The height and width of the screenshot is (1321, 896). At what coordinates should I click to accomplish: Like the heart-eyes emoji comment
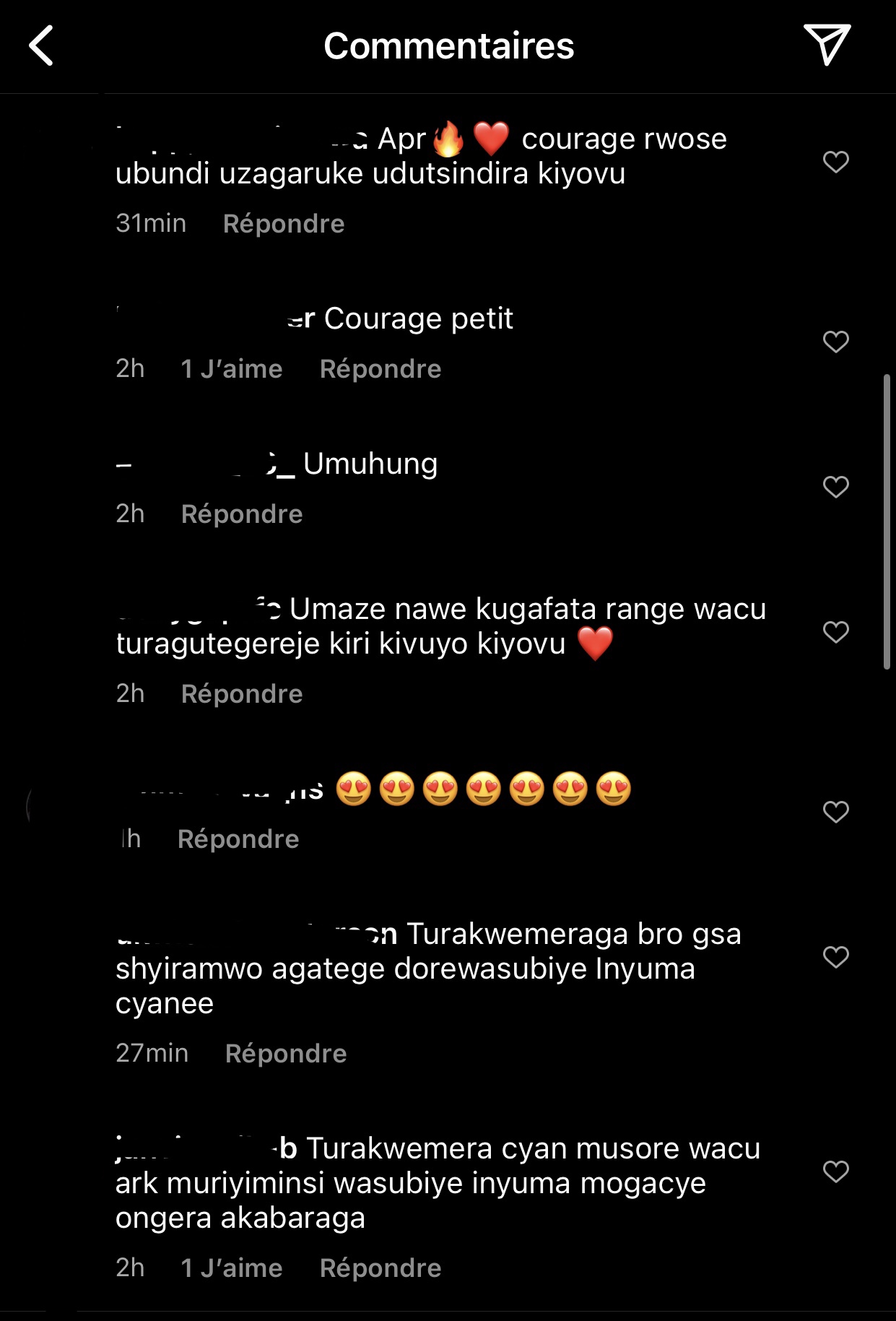tap(835, 812)
